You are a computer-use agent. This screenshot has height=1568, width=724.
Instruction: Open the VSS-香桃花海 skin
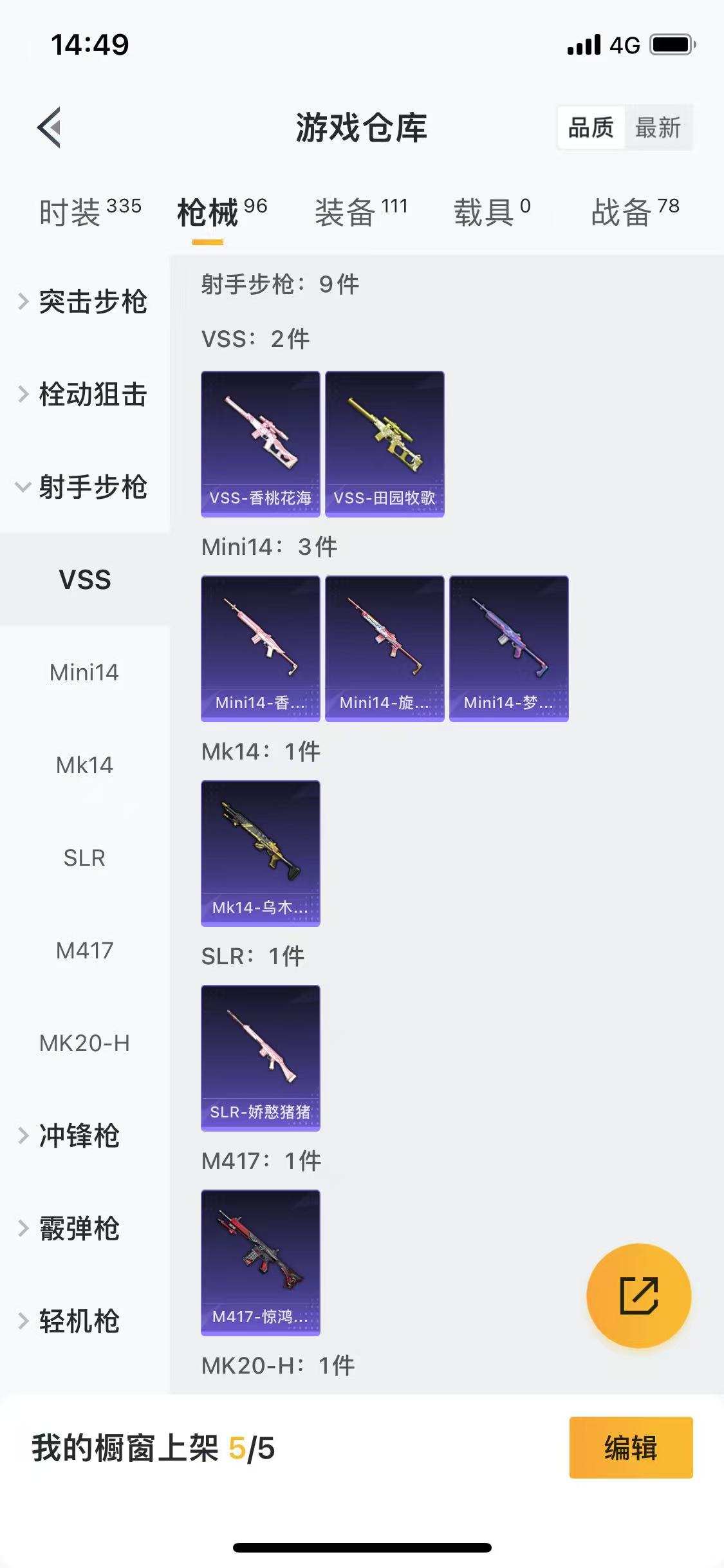pyautogui.click(x=261, y=443)
